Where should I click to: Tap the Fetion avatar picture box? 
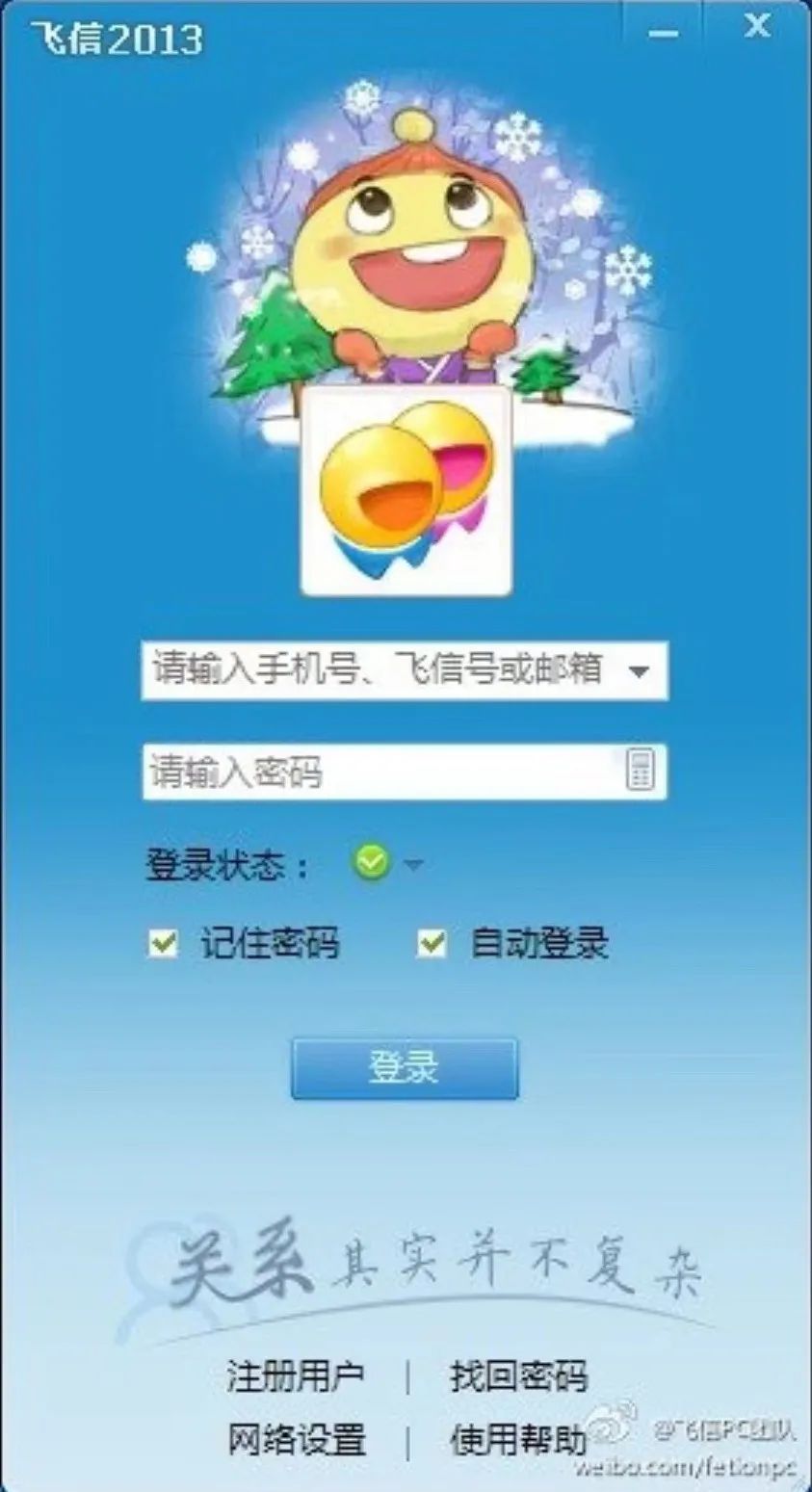[405, 491]
